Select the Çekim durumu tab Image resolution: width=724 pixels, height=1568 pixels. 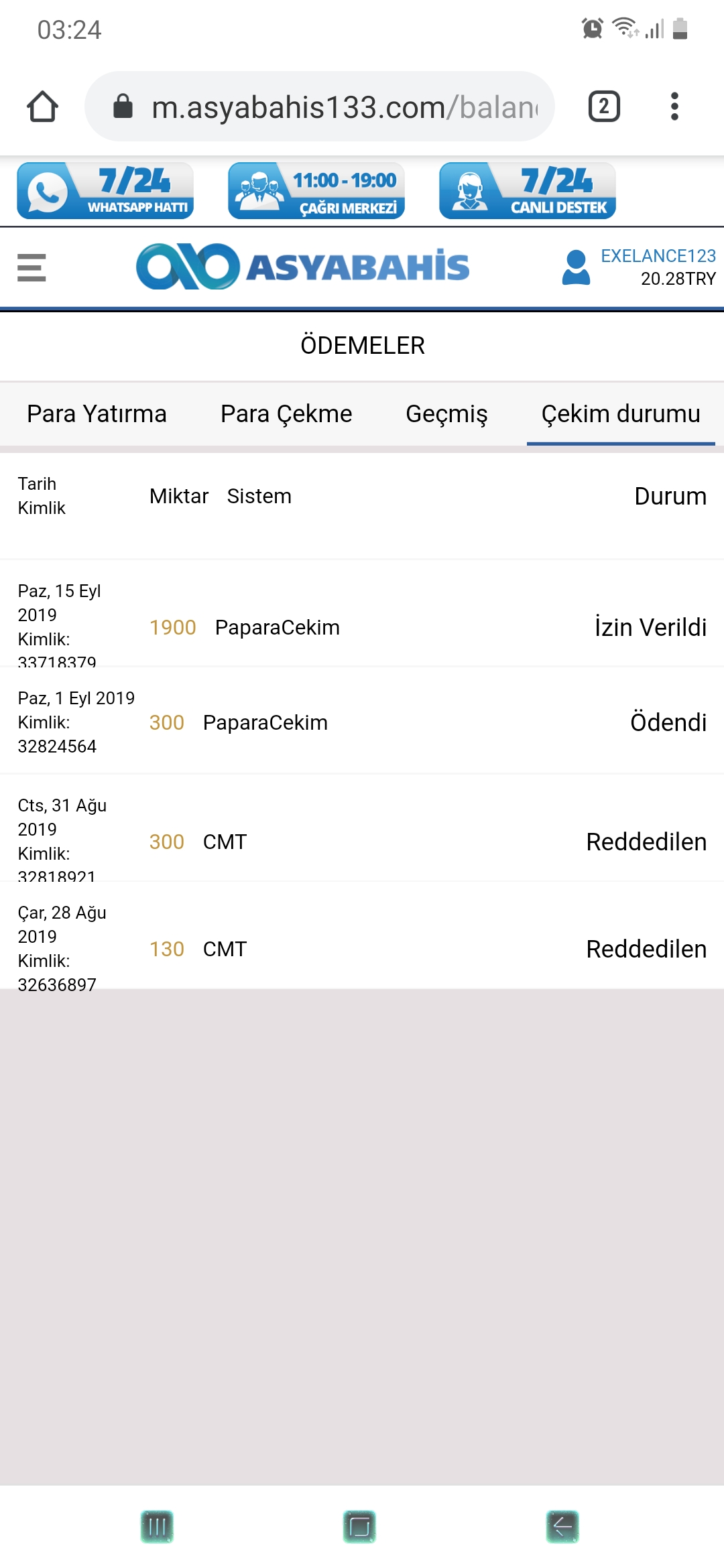pos(621,414)
